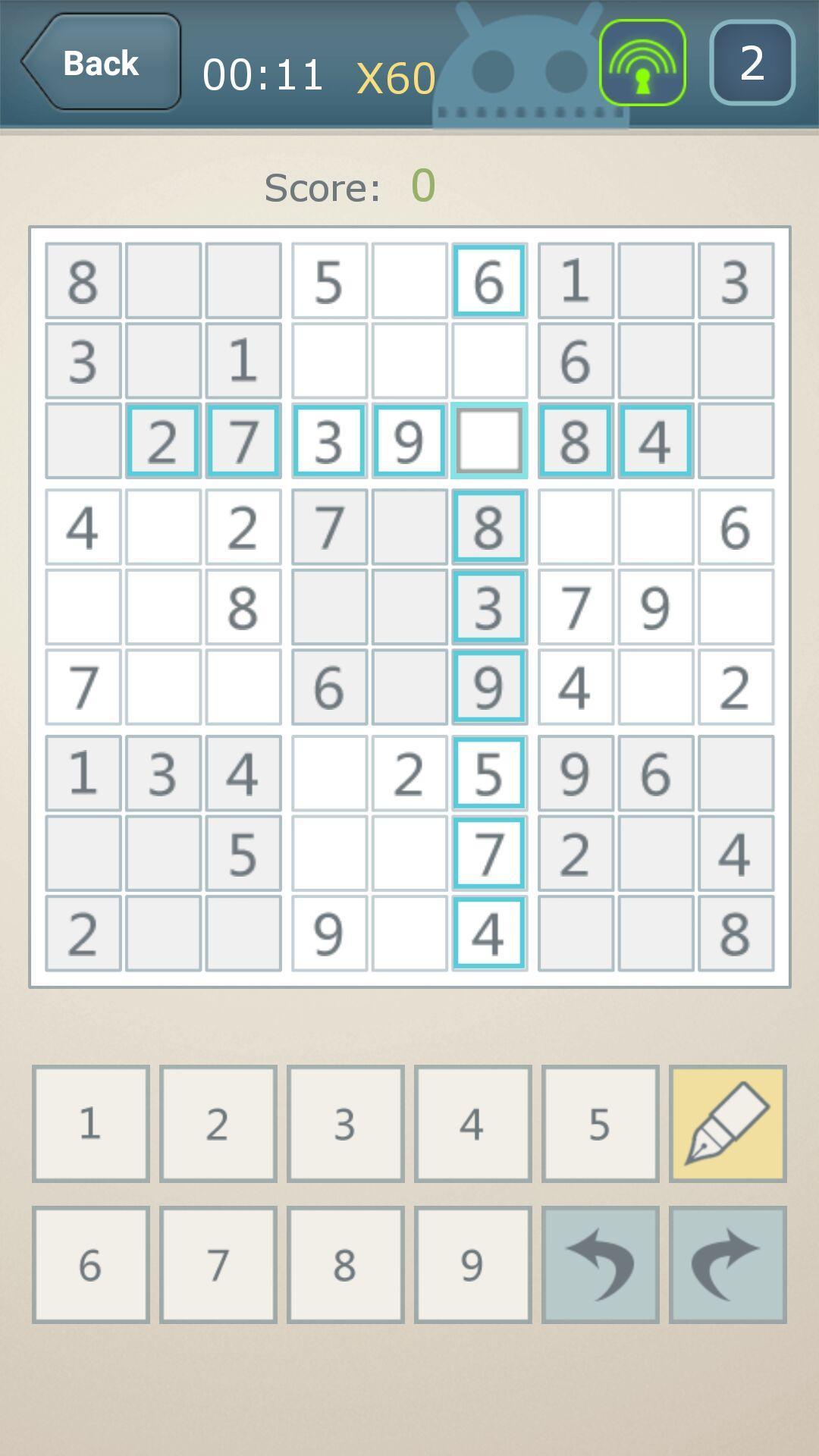The width and height of the screenshot is (819, 1456).
Task: Open the hints counter showing 2
Action: [752, 62]
